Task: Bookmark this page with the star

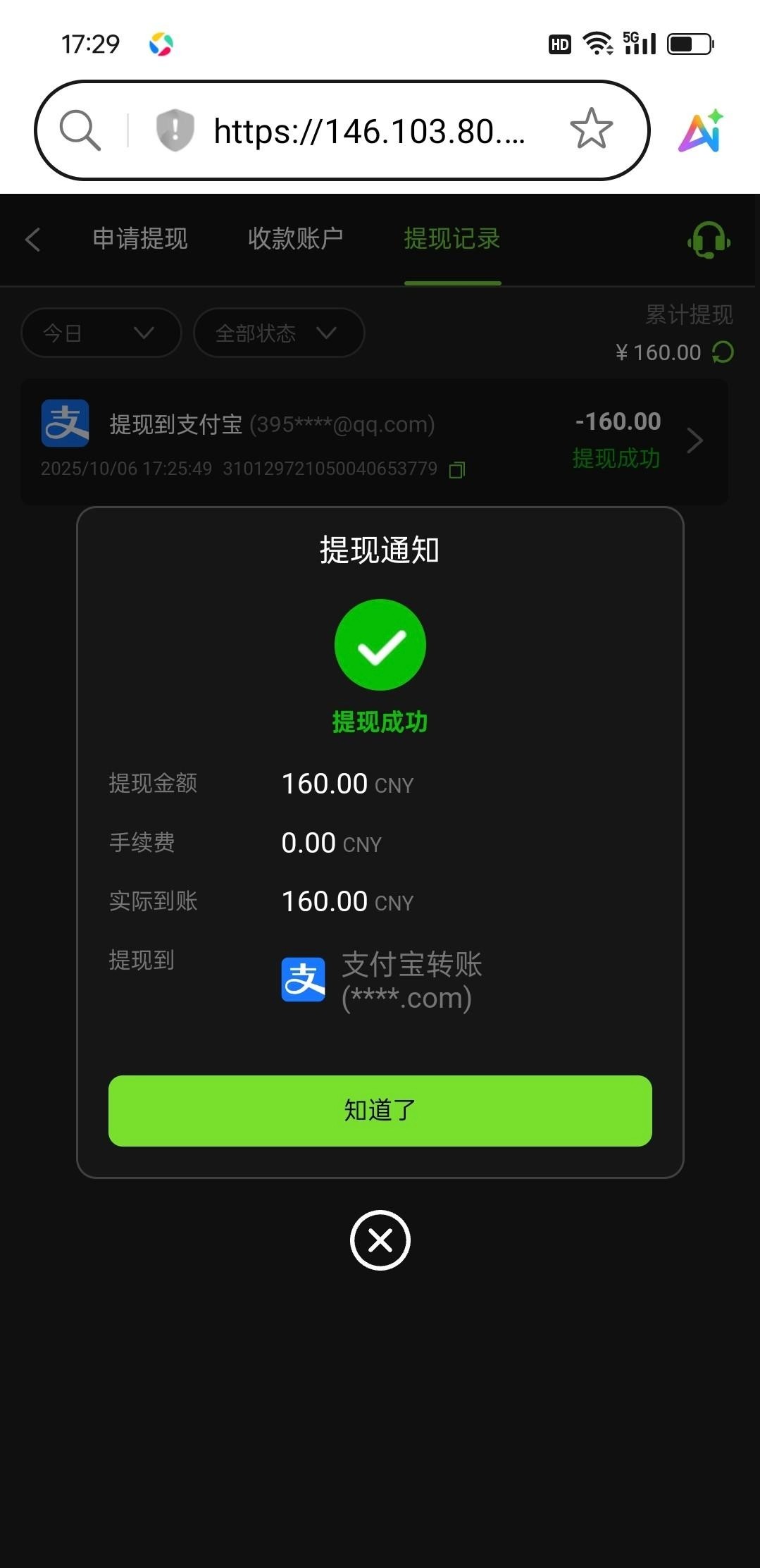Action: coord(591,130)
